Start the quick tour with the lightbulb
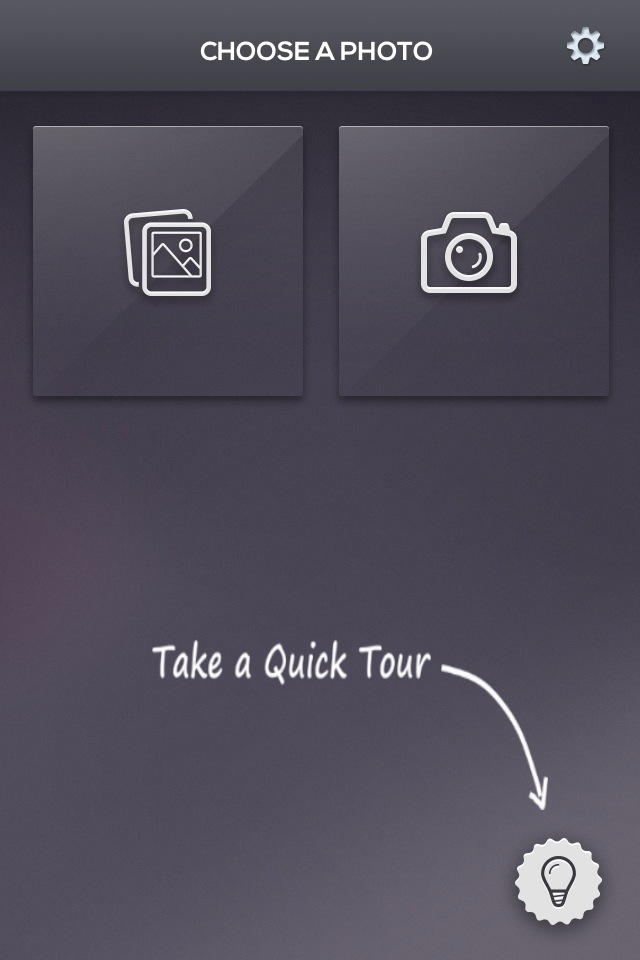Viewport: 640px width, 960px height. 559,881
